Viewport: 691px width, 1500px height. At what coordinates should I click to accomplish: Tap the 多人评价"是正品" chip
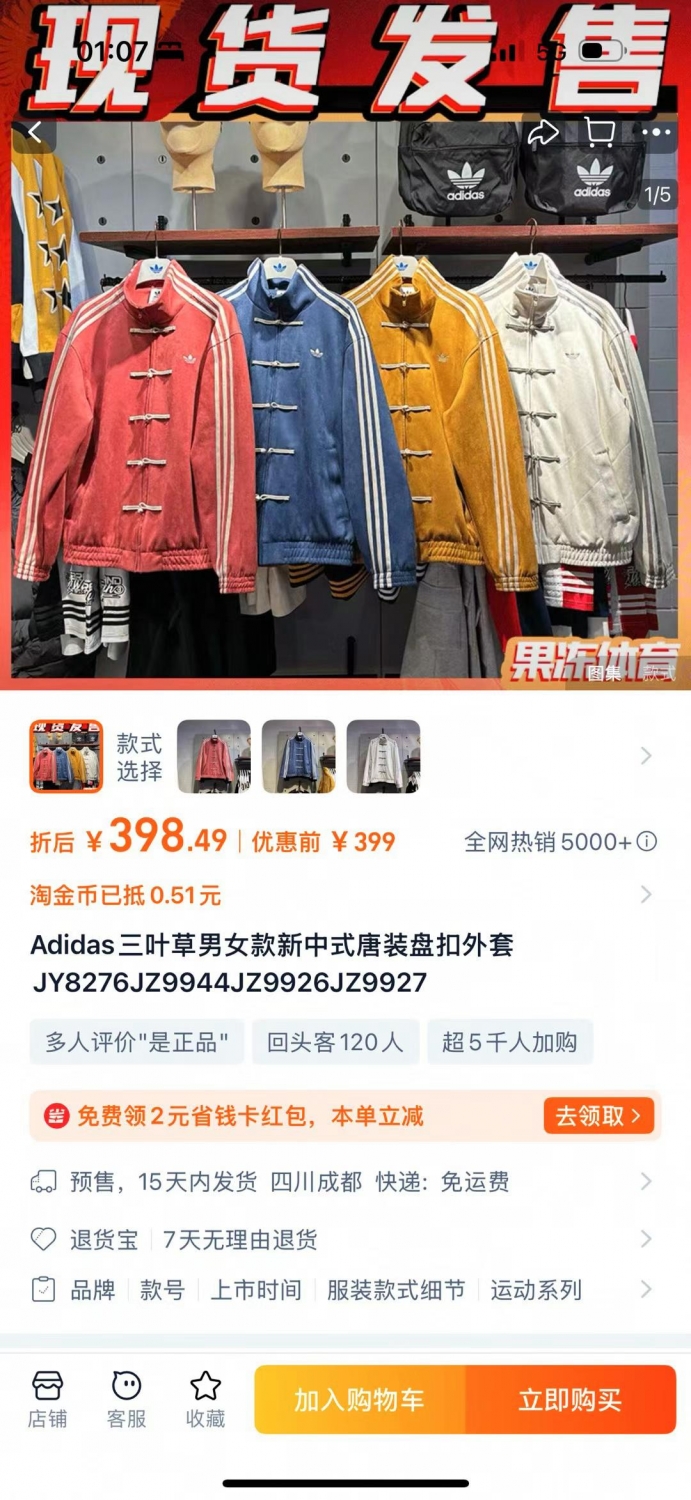(x=137, y=1042)
